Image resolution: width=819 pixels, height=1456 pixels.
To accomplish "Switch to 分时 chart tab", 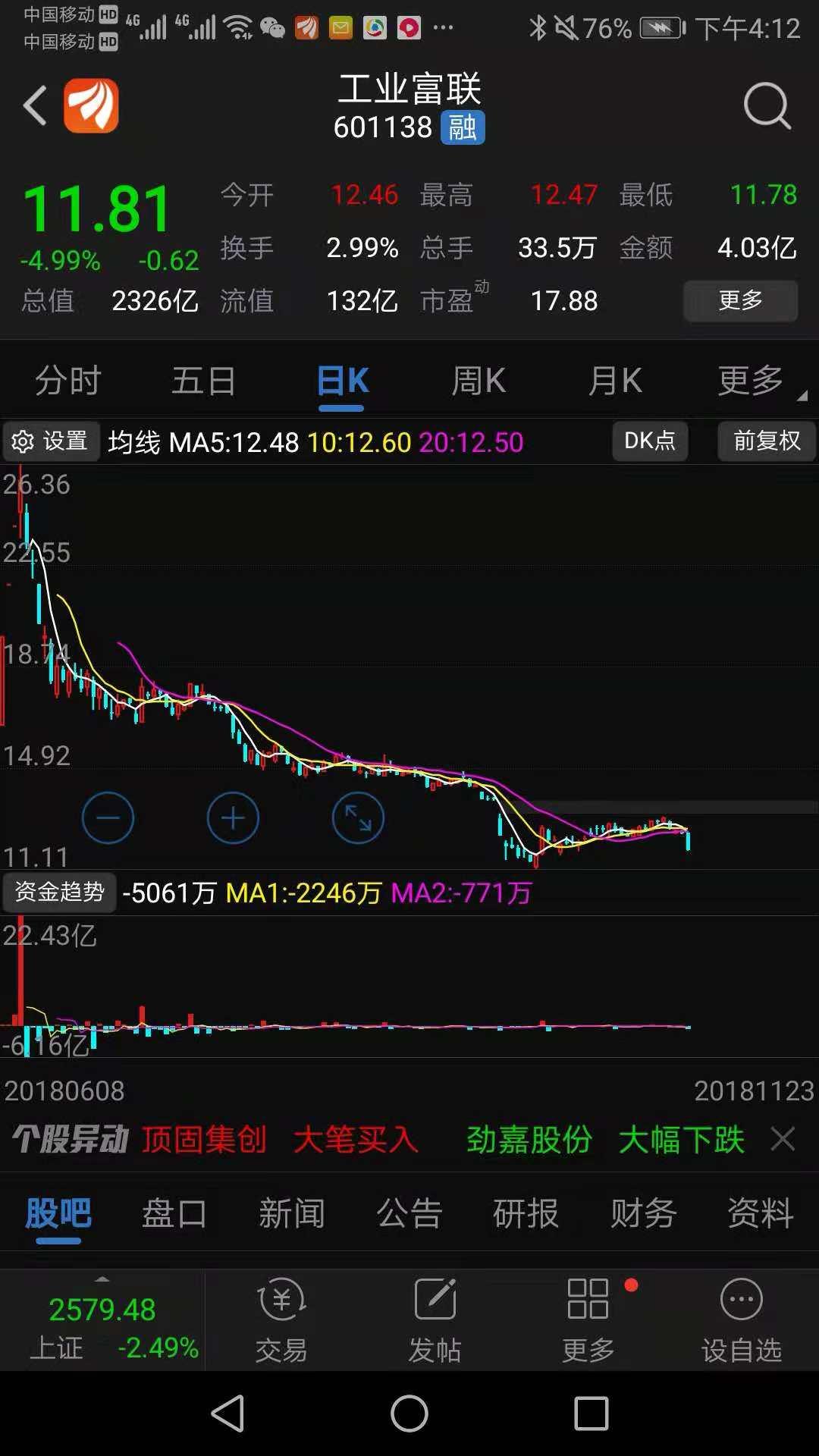I will [x=68, y=380].
